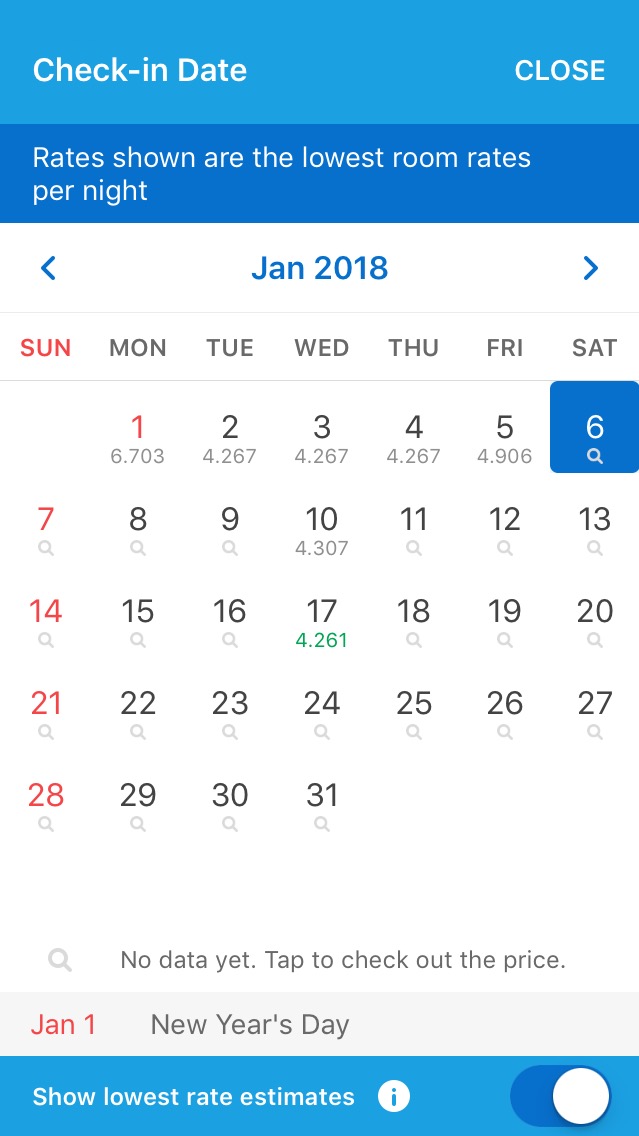Tap January 6 highlighted date

pyautogui.click(x=595, y=428)
